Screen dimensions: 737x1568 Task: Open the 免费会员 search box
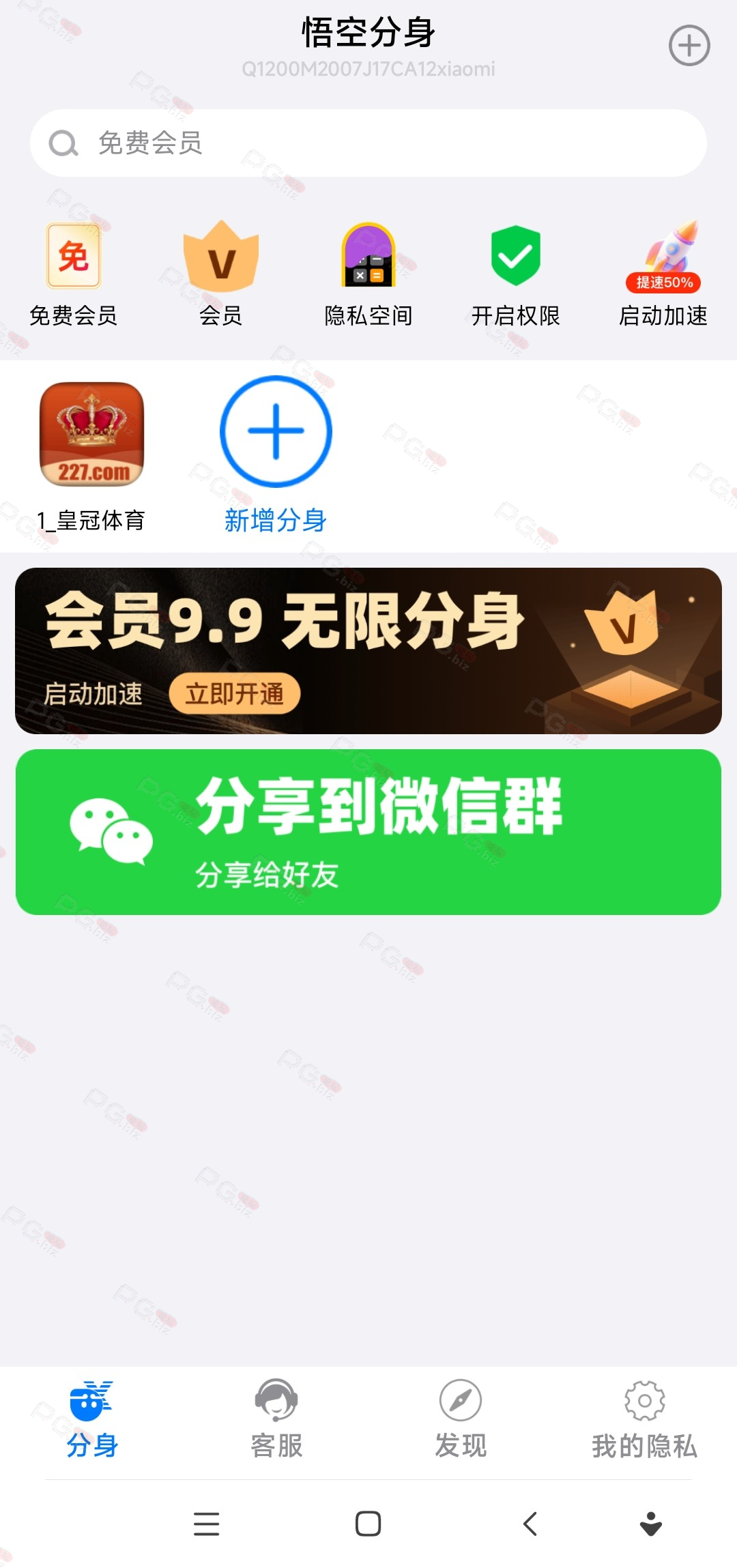tap(369, 143)
